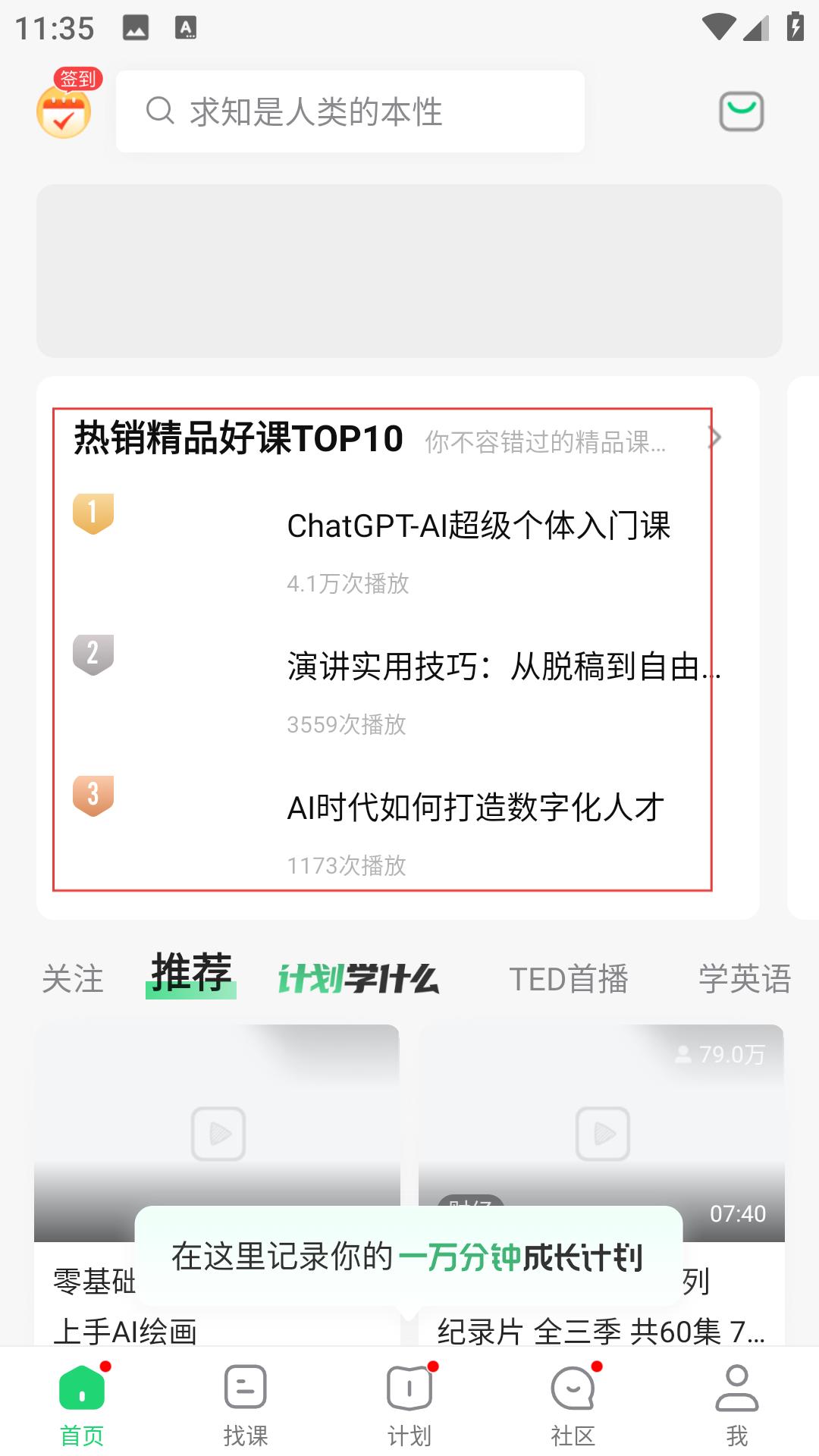Screen dimensions: 819x1456
Task: Open the top banner placeholder
Action: click(409, 271)
